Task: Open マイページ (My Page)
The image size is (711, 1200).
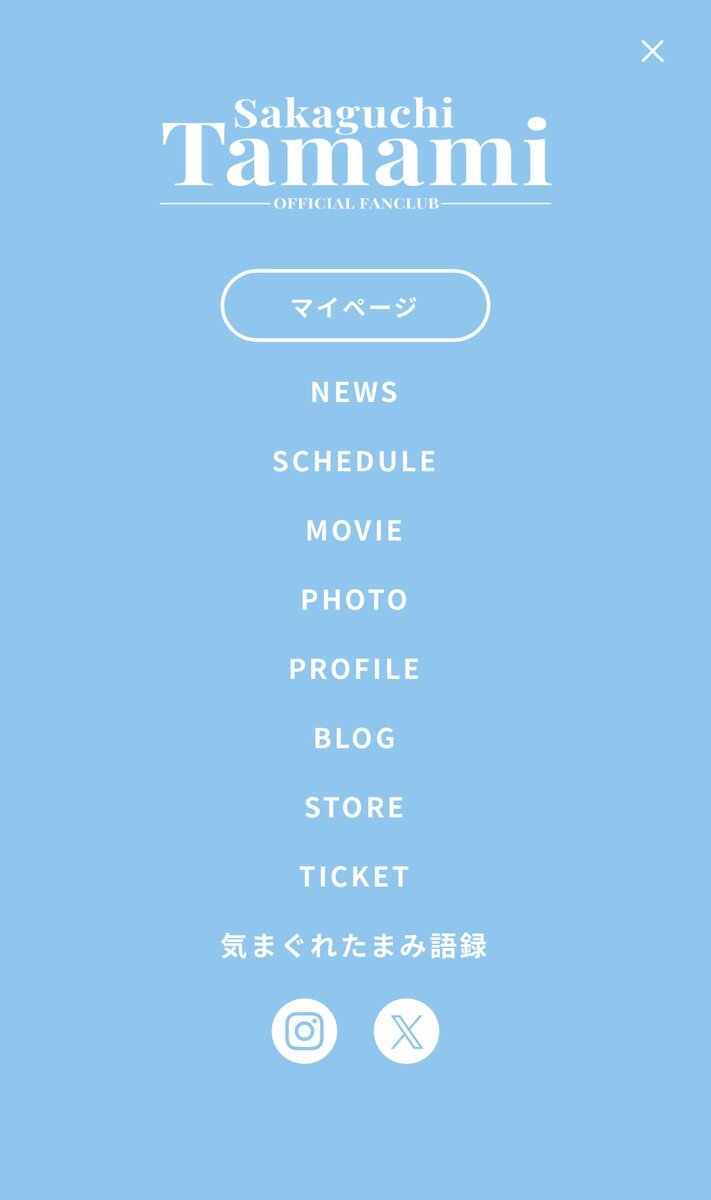Action: click(x=355, y=306)
